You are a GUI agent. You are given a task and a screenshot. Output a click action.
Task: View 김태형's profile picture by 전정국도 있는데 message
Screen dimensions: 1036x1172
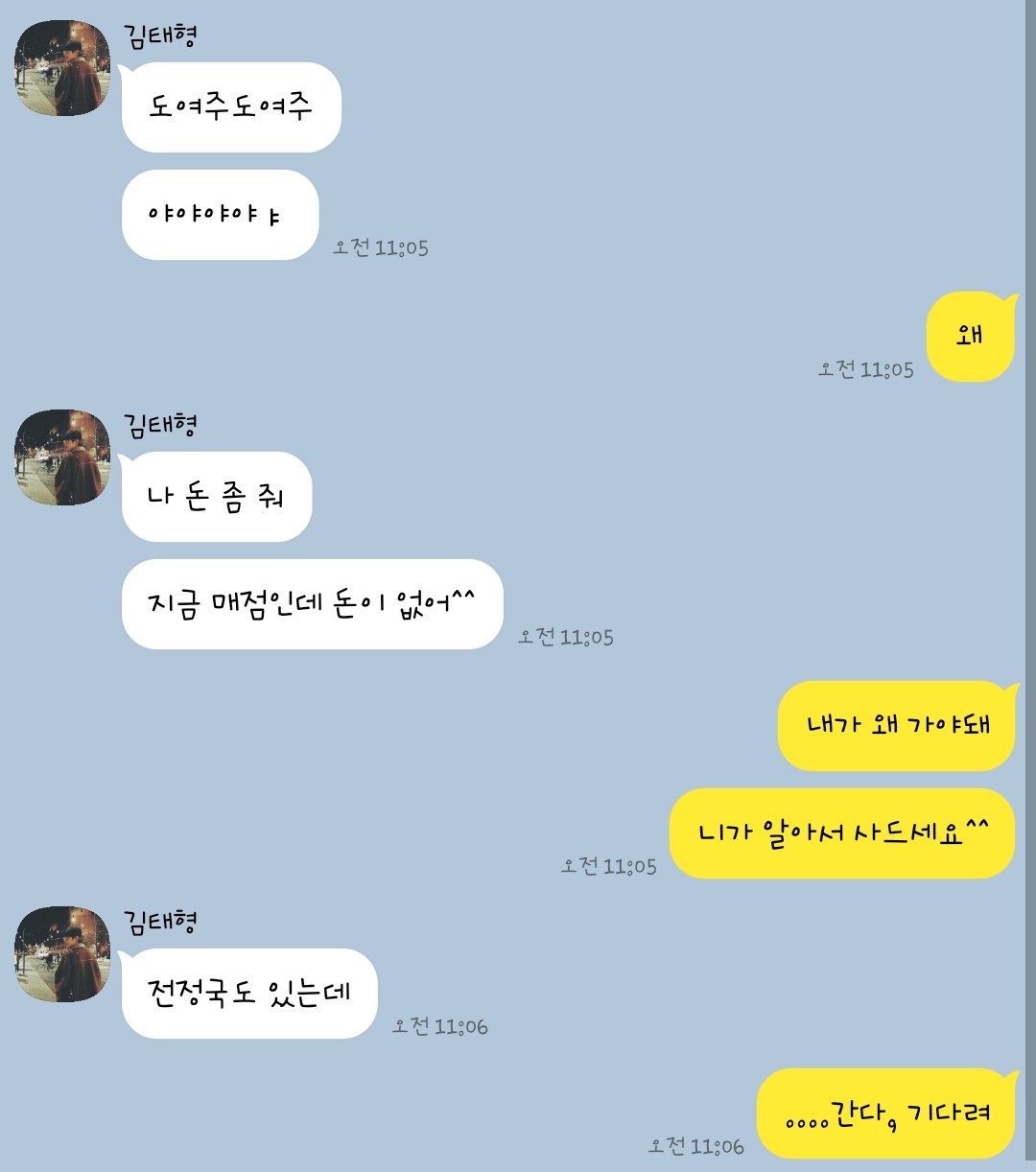coord(62,955)
